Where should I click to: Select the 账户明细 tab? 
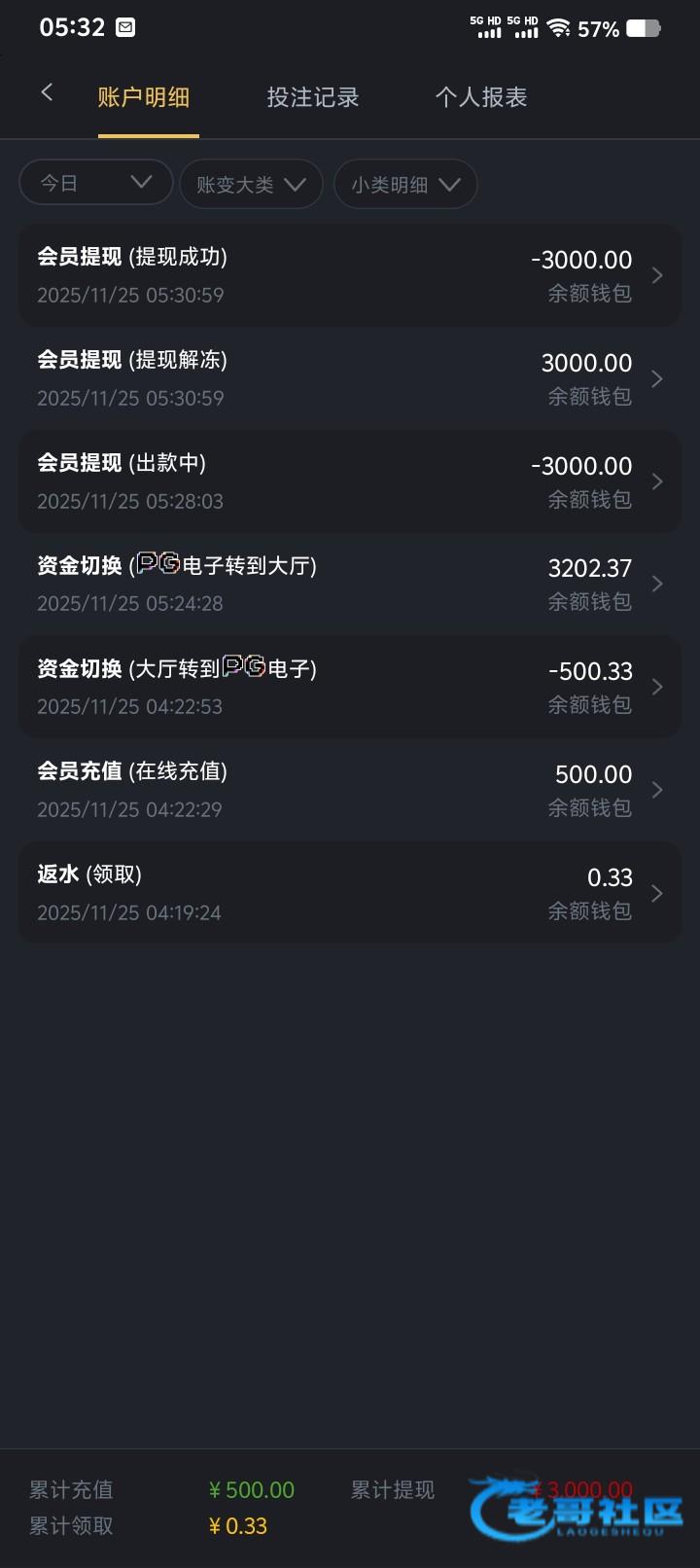[144, 97]
